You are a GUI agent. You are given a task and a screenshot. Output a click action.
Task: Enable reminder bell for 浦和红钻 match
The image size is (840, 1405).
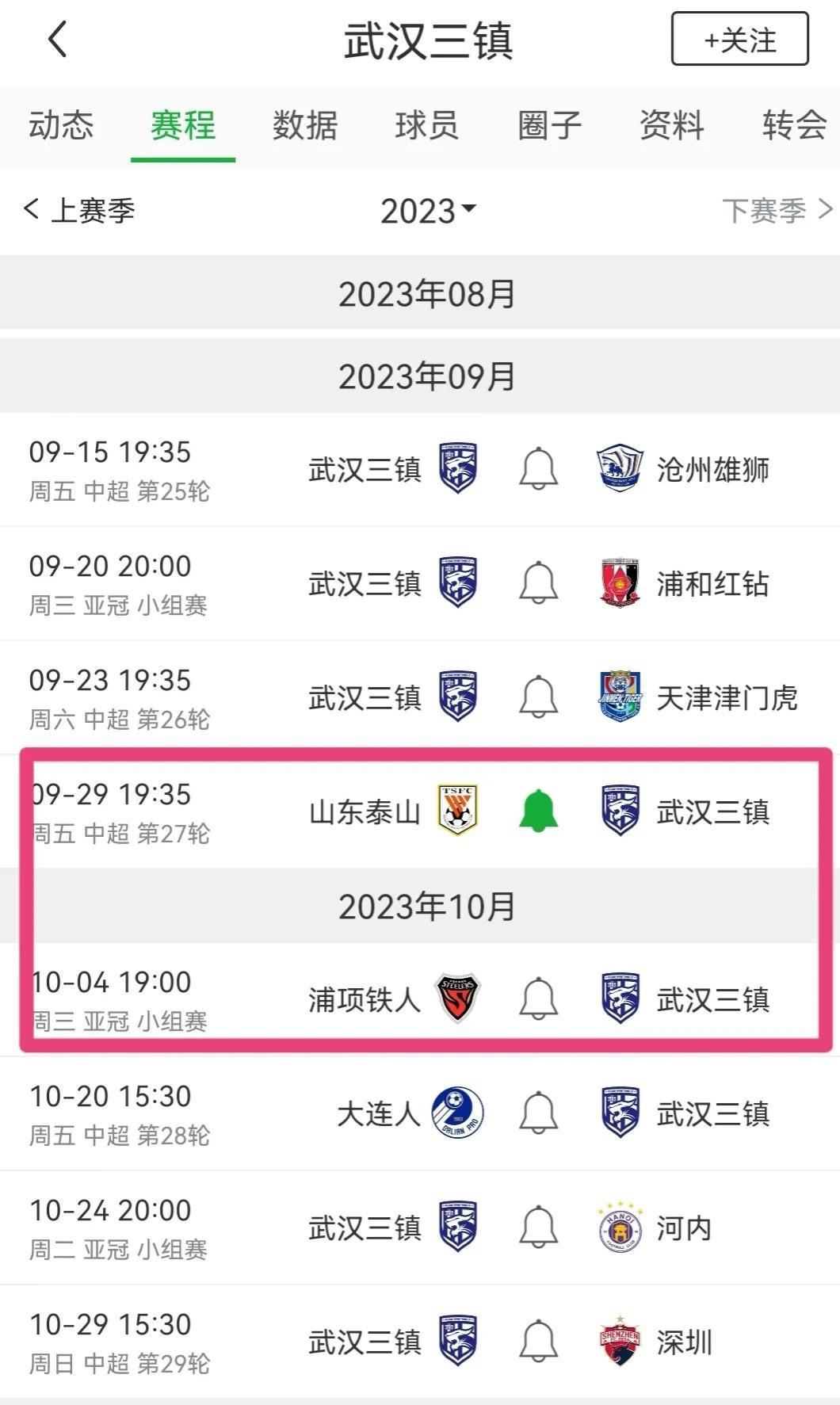coord(538,582)
